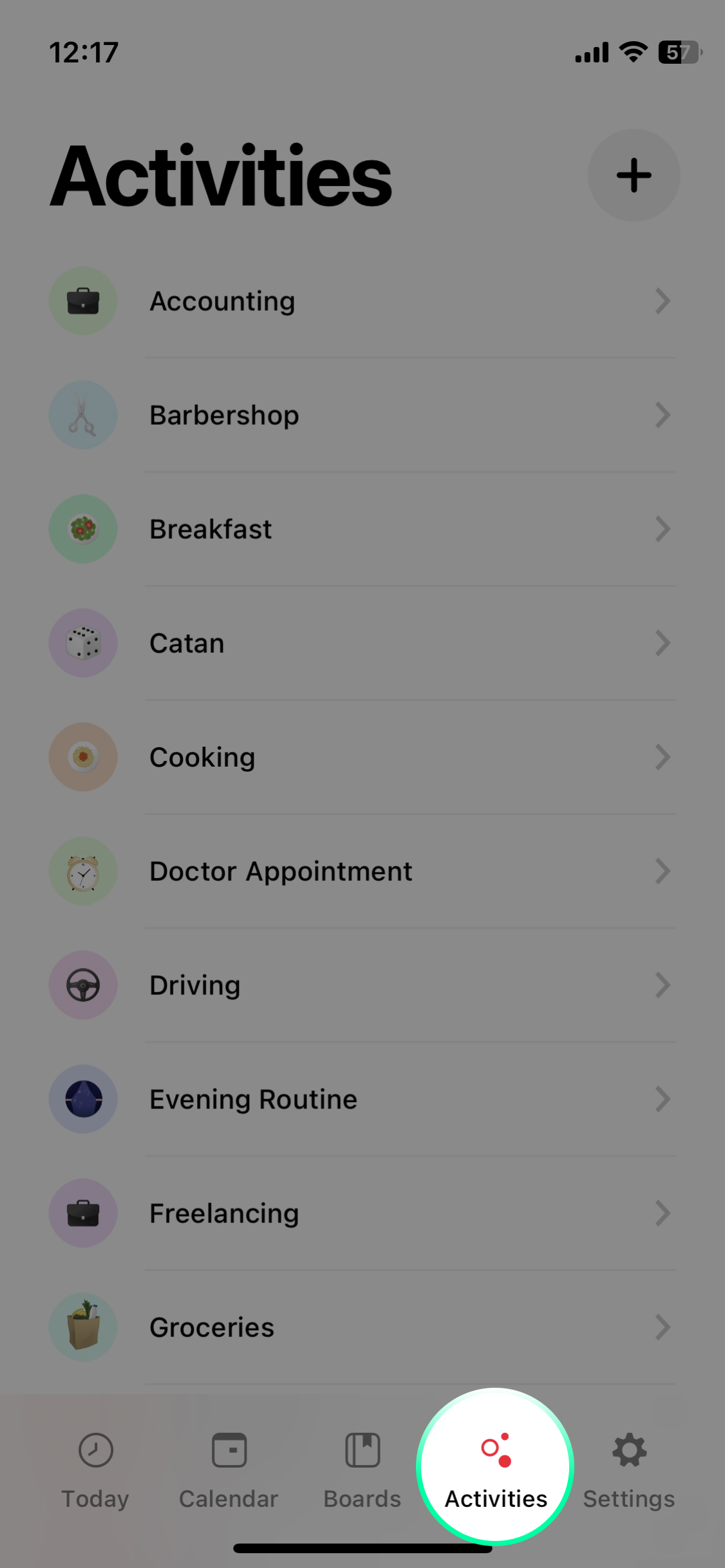Image resolution: width=725 pixels, height=1568 pixels.
Task: Click the scissors icon beside Barbershop
Action: tap(82, 415)
